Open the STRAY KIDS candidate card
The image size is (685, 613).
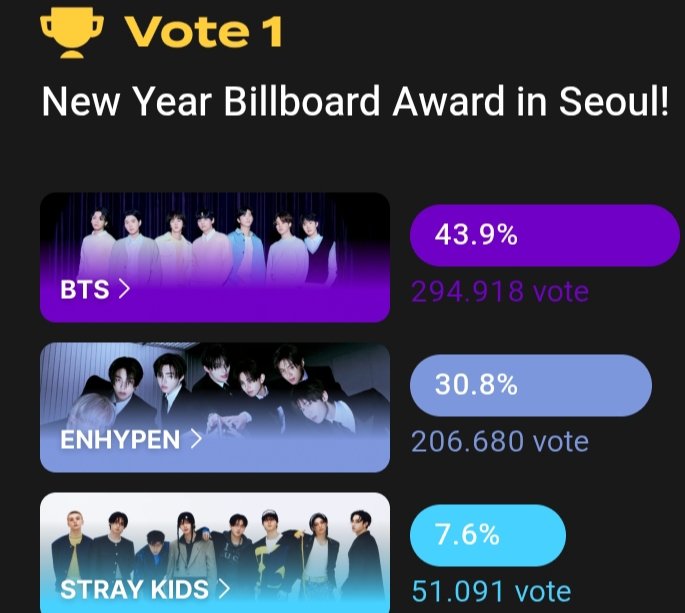click(x=214, y=553)
